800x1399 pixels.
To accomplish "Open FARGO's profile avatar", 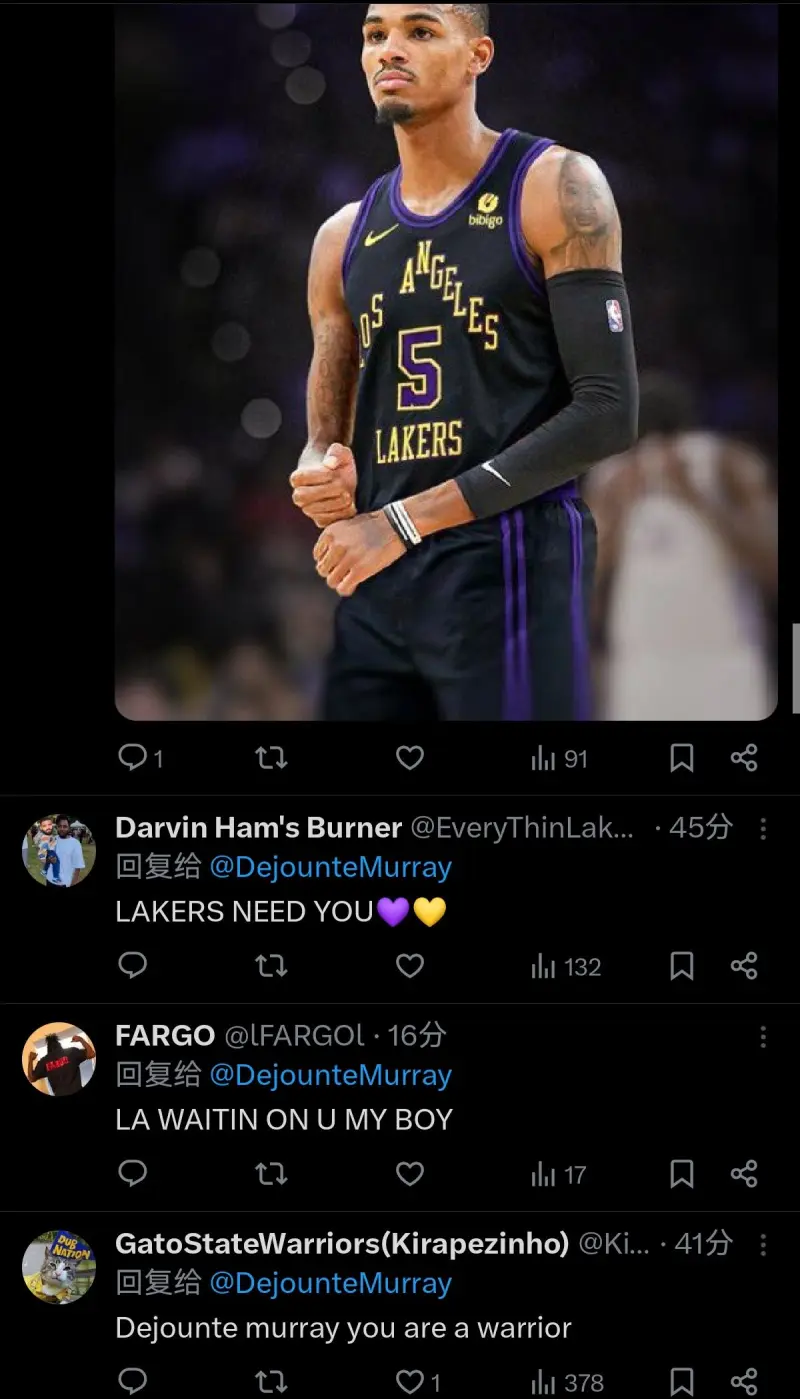I will click(59, 1059).
